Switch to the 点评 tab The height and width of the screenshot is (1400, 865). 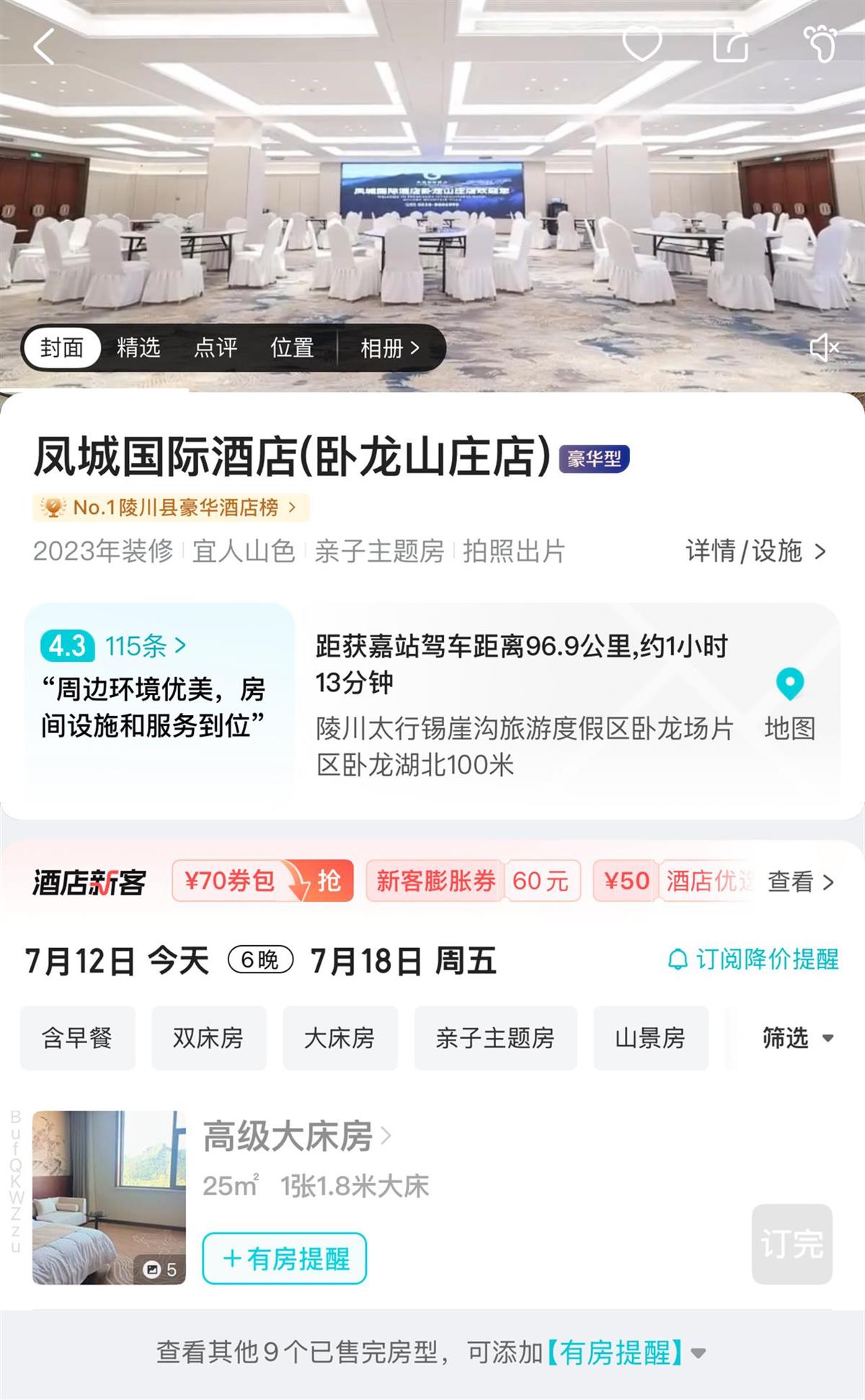(x=216, y=348)
